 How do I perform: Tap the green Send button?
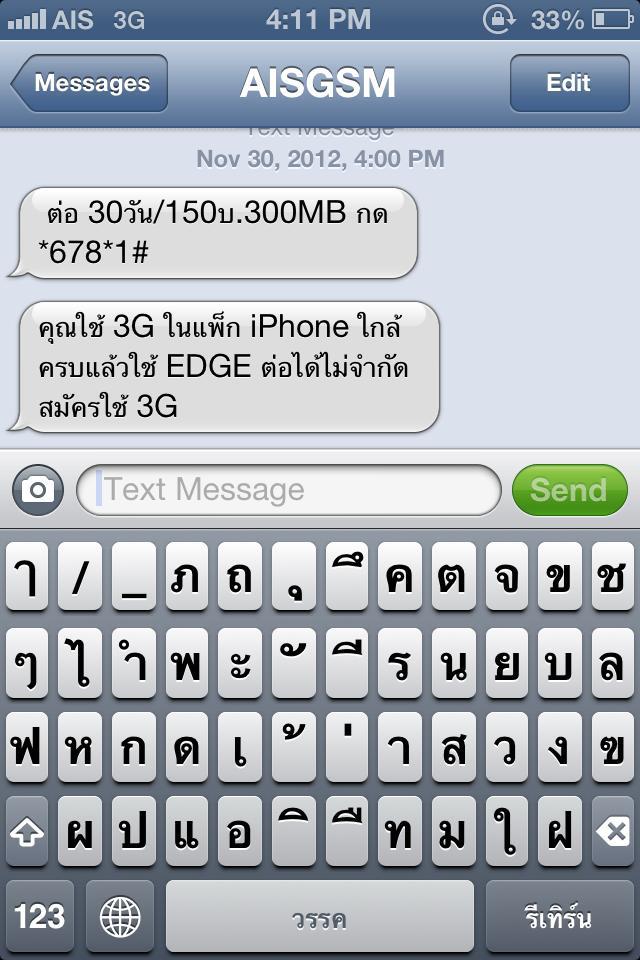click(569, 490)
